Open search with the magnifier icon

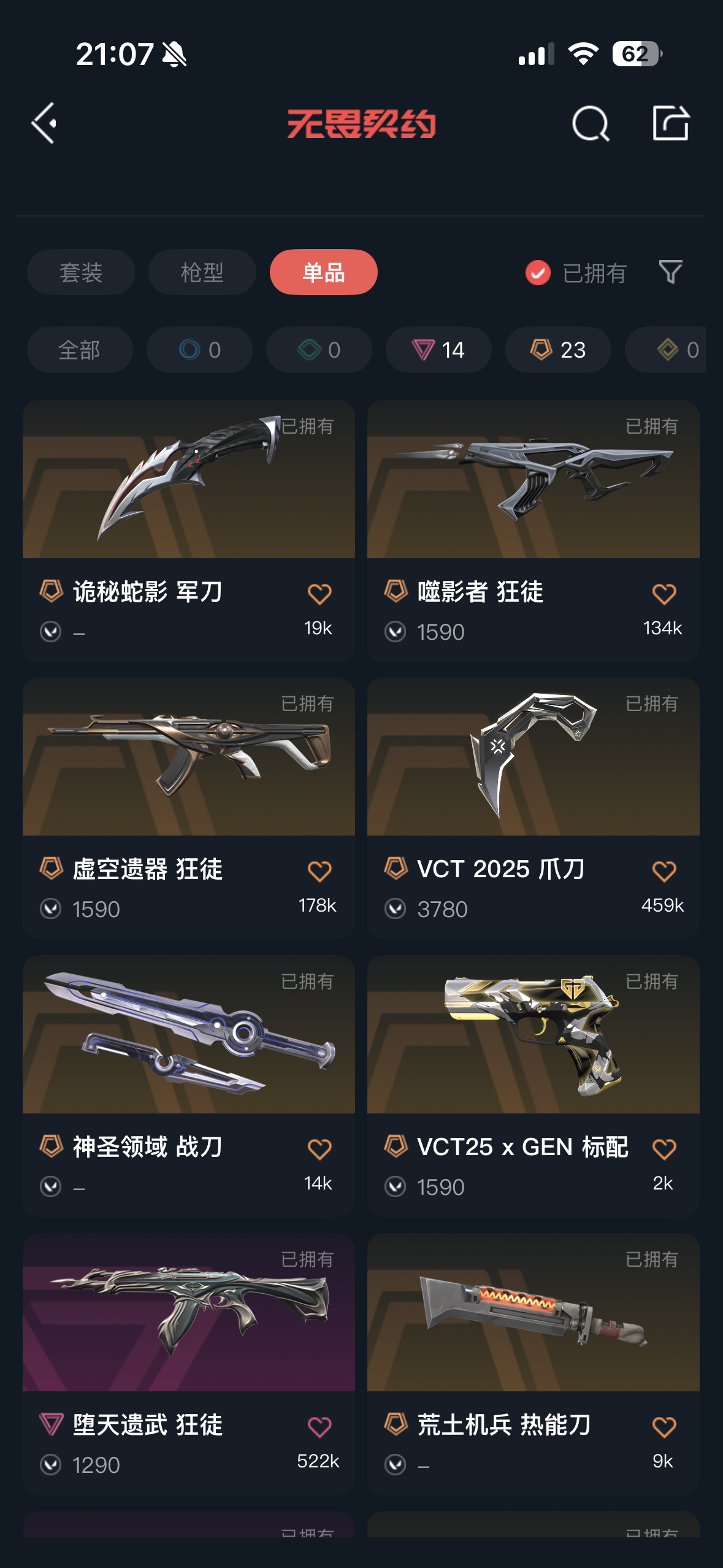point(591,123)
